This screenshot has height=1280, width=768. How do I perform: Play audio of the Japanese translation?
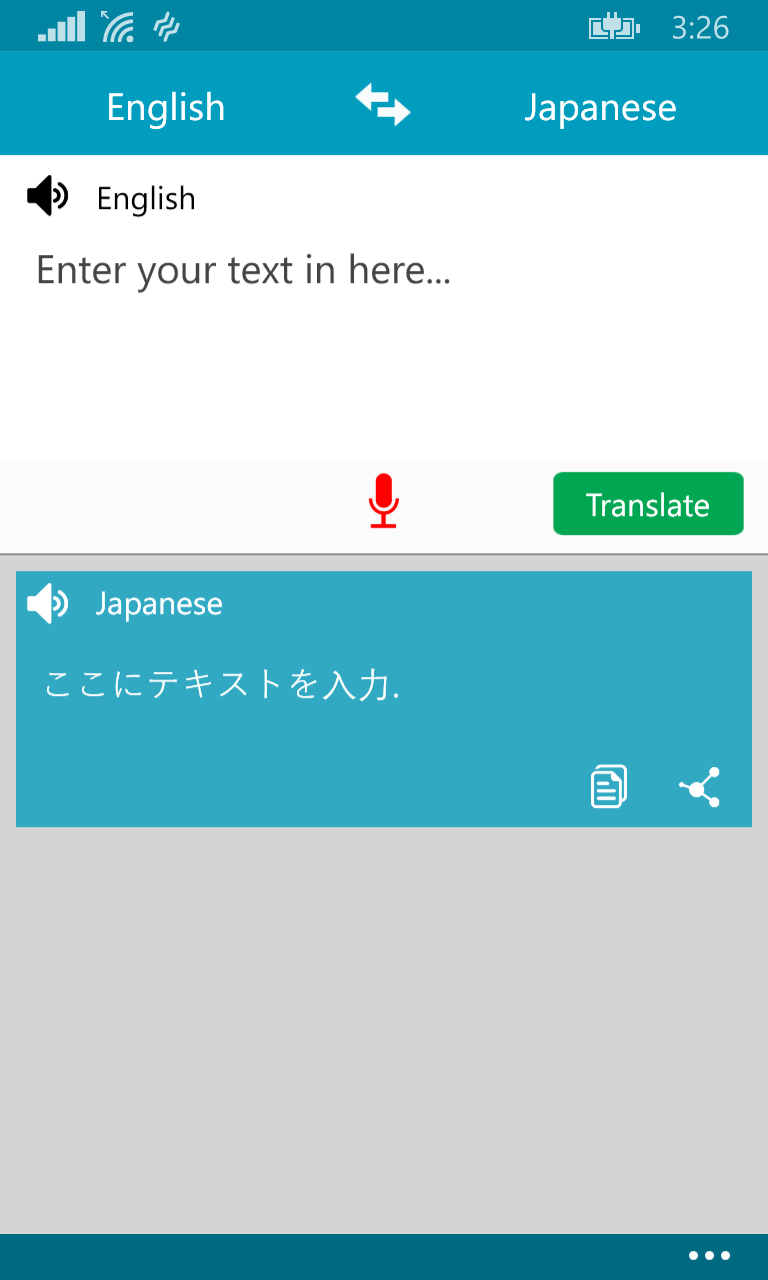click(x=47, y=603)
